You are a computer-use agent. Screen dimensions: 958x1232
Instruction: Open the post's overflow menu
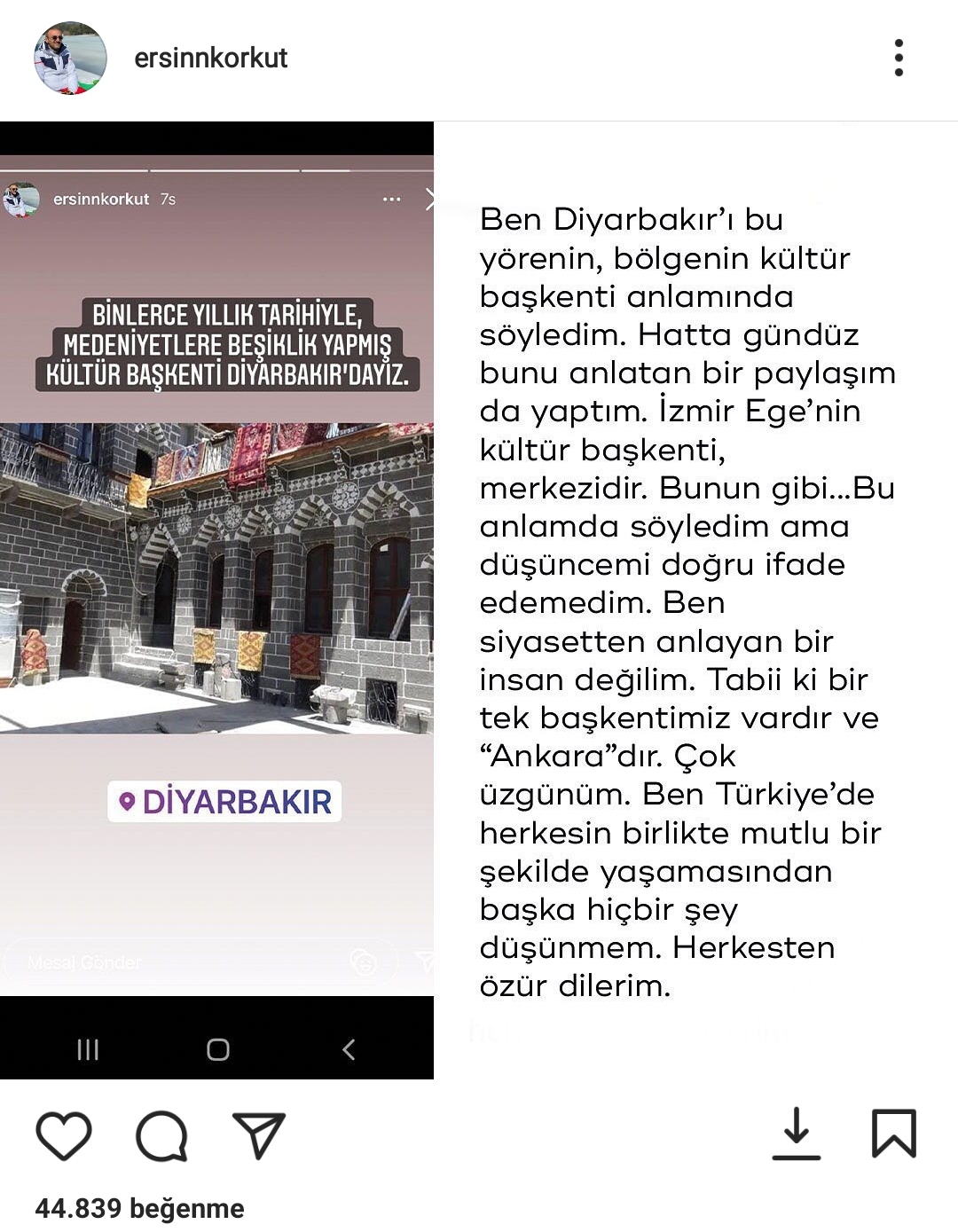(899, 58)
